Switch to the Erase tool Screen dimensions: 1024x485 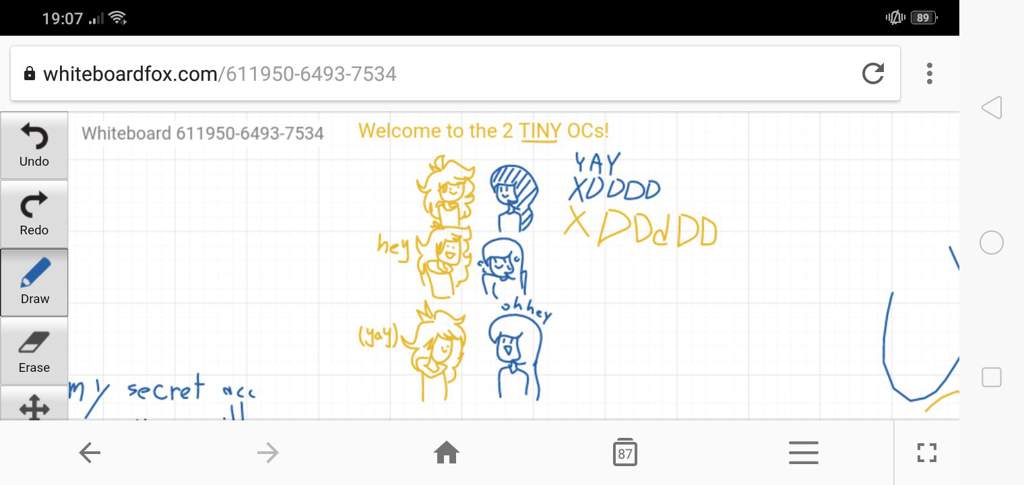click(34, 352)
